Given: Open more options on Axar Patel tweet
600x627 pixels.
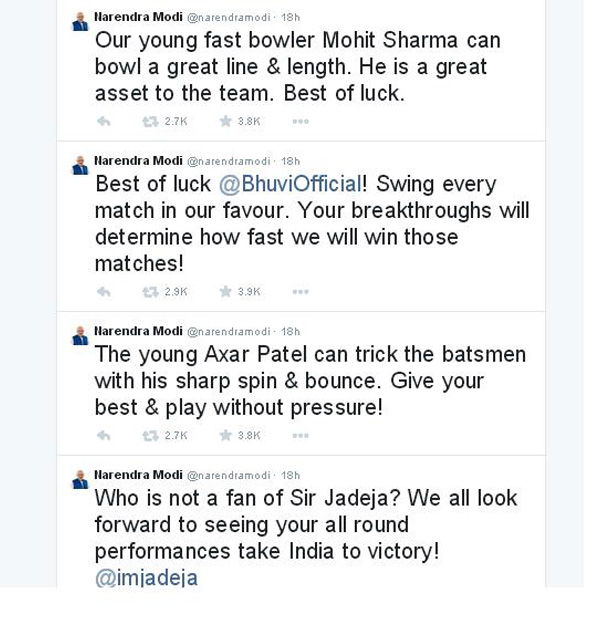Looking at the screenshot, I should (299, 435).
